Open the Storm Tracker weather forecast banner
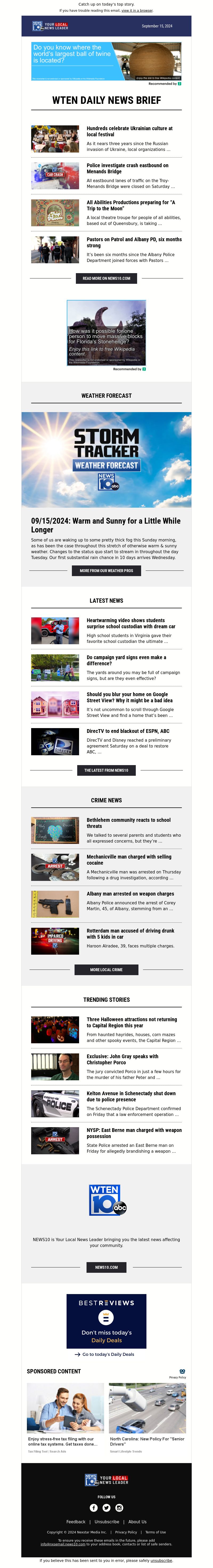Image resolution: width=213 pixels, height=1568 pixels. click(x=106, y=459)
